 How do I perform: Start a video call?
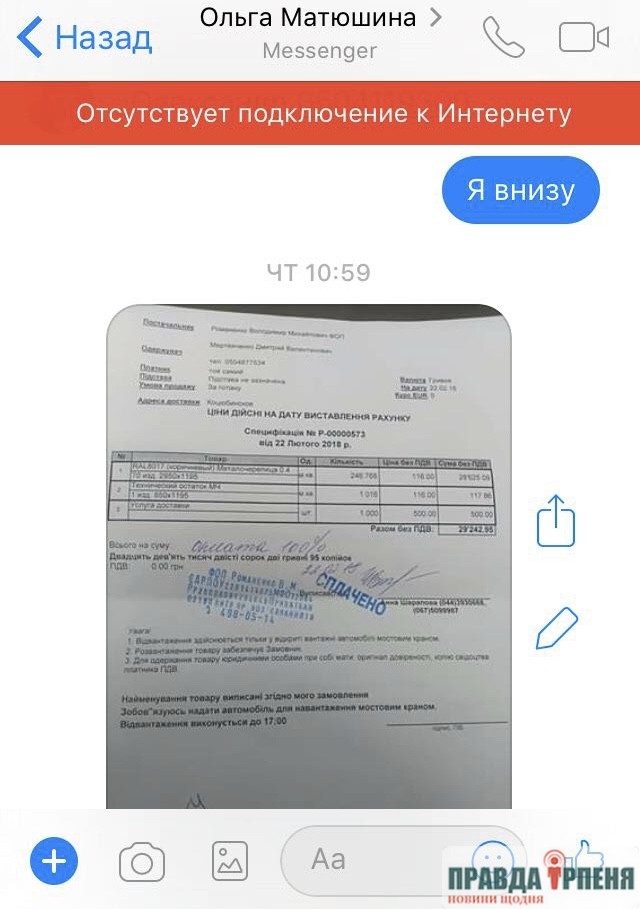(583, 37)
